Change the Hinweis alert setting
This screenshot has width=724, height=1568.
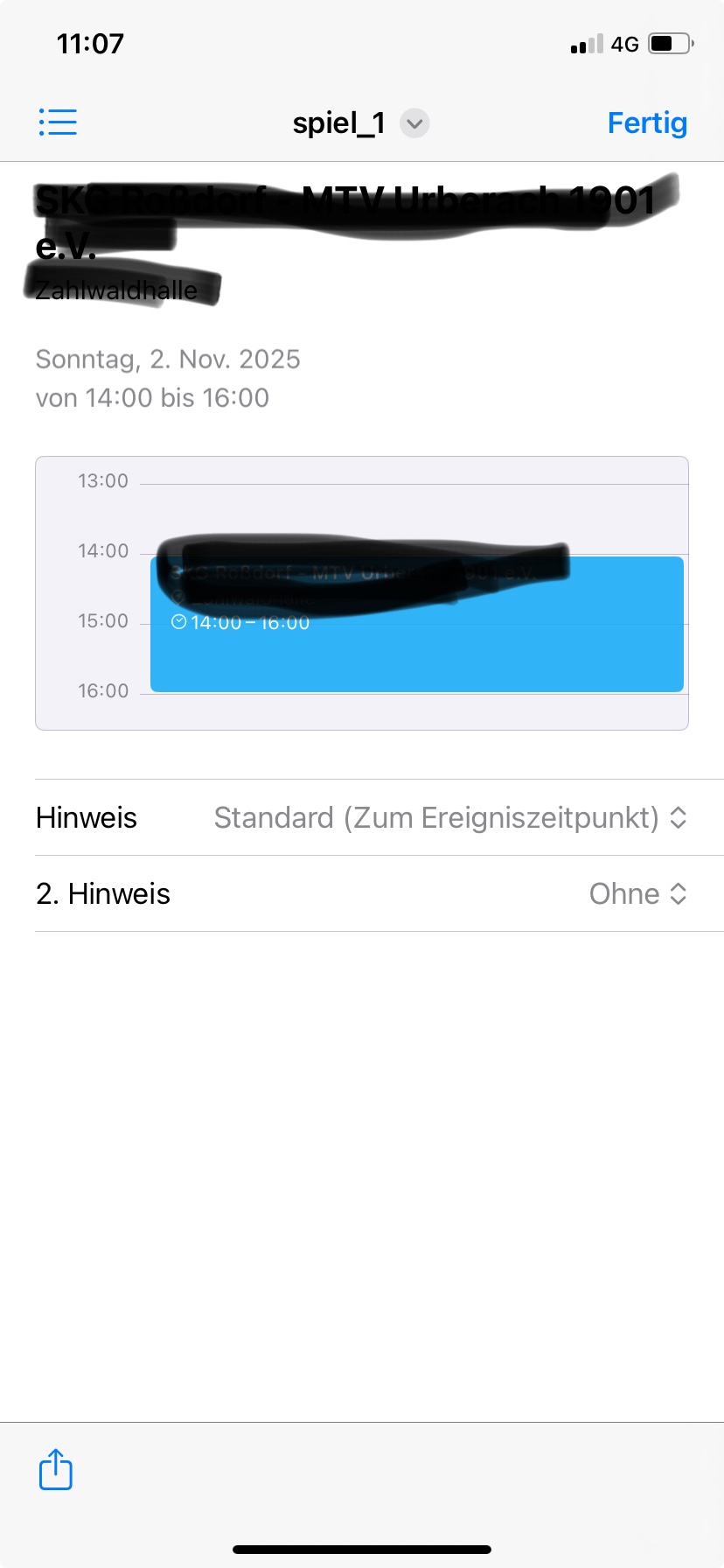pyautogui.click(x=450, y=818)
